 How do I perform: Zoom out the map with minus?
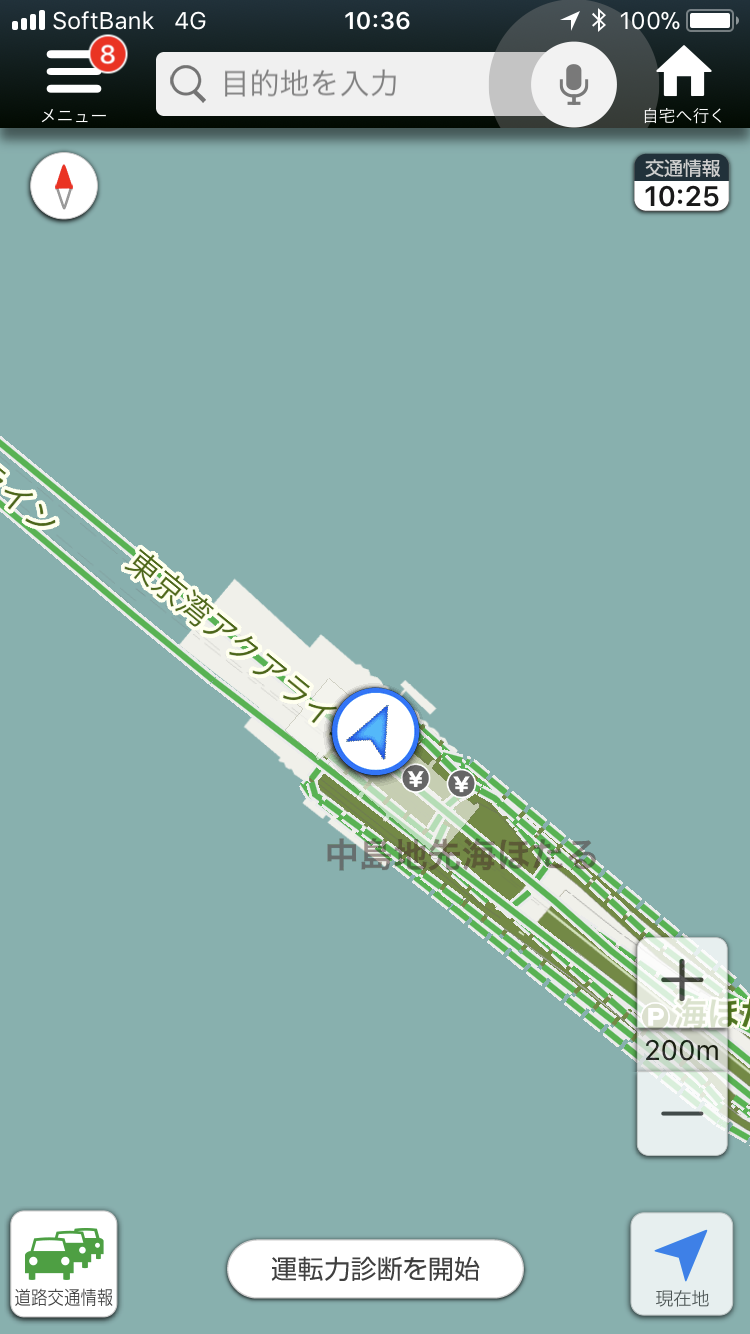click(x=682, y=1113)
